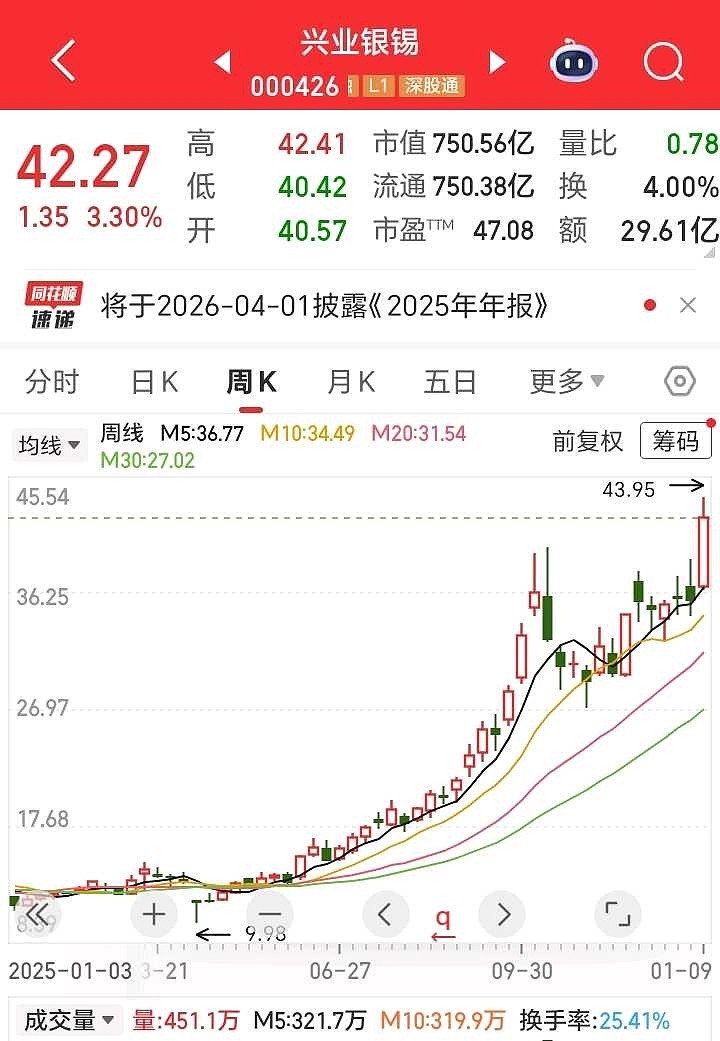This screenshot has width=720, height=1041.
Task: Click the 深股通 label badge
Action: click(432, 87)
